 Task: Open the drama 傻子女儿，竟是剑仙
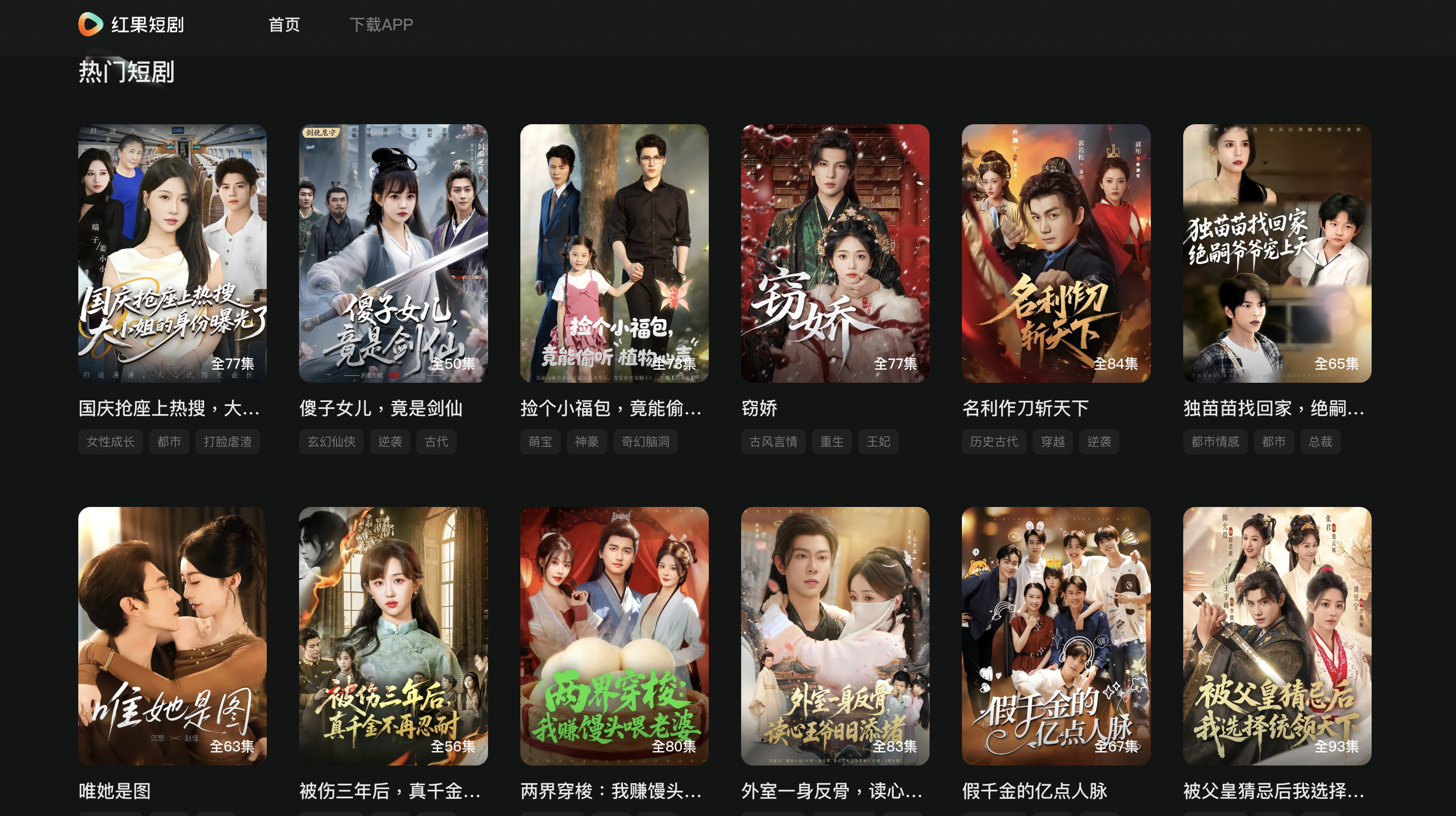(393, 253)
